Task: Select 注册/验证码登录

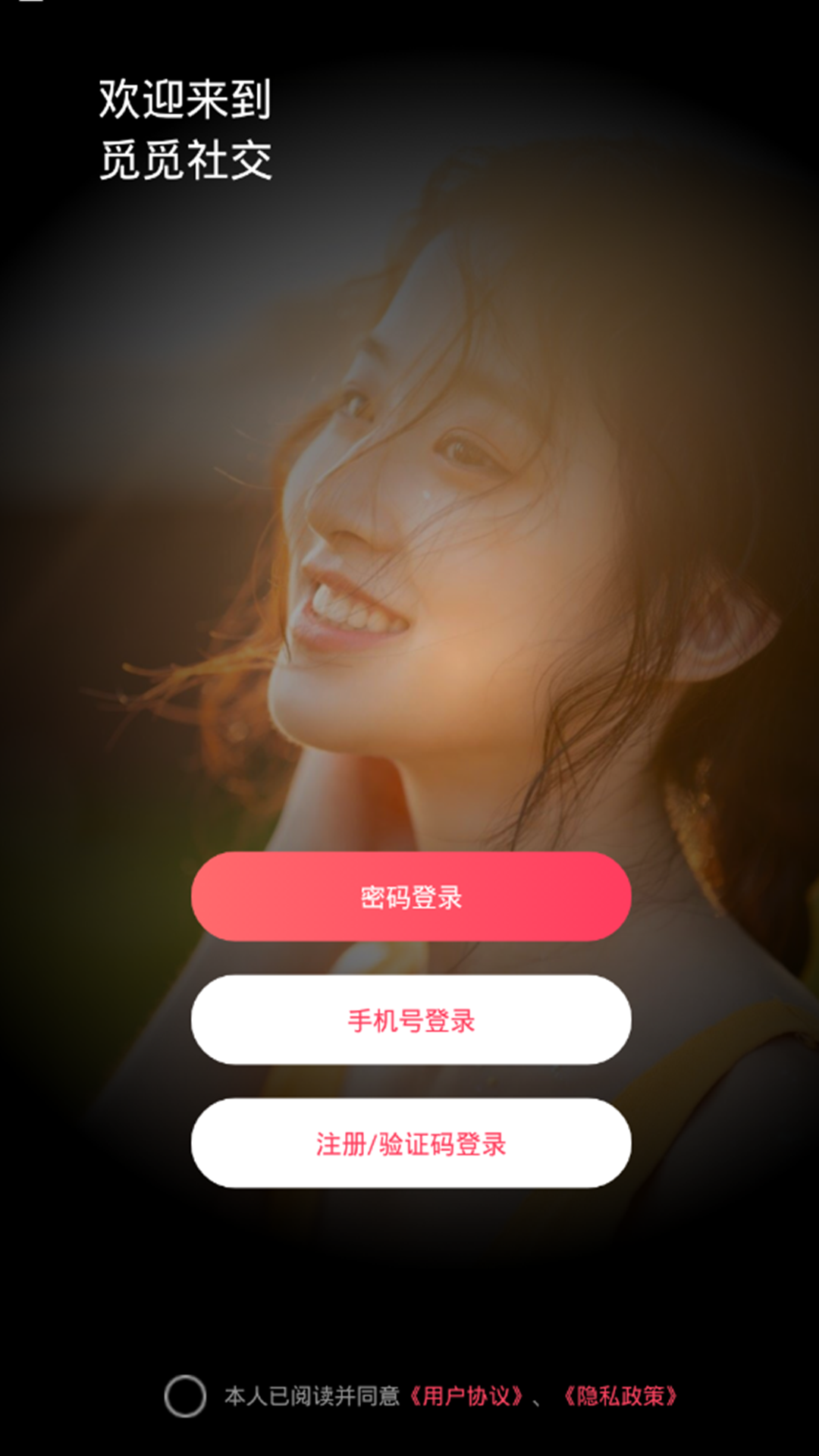Action: [410, 1144]
